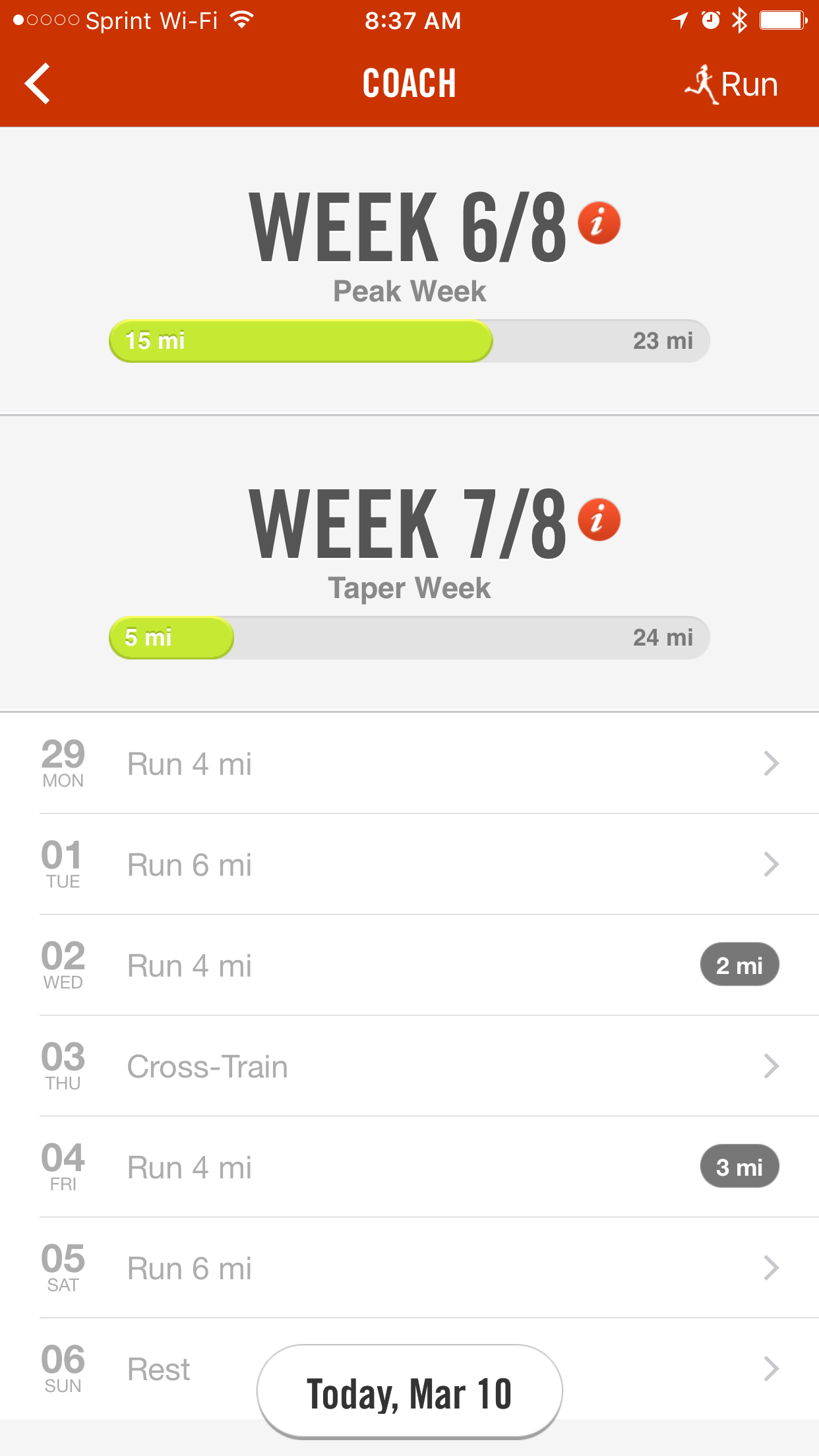The height and width of the screenshot is (1456, 819).
Task: Open Friday 04 run with 3 mi logged
Action: click(409, 1167)
